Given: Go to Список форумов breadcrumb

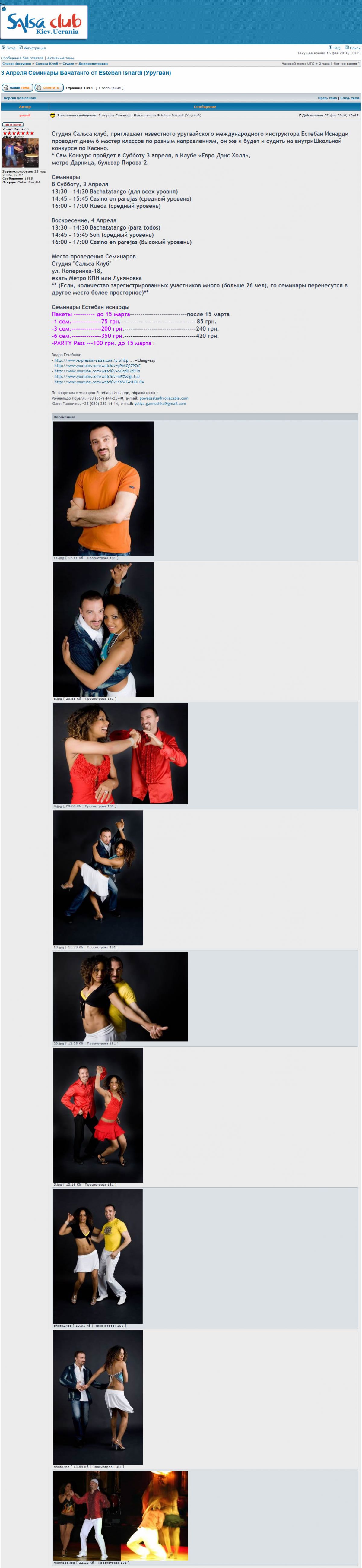Looking at the screenshot, I should [16, 63].
